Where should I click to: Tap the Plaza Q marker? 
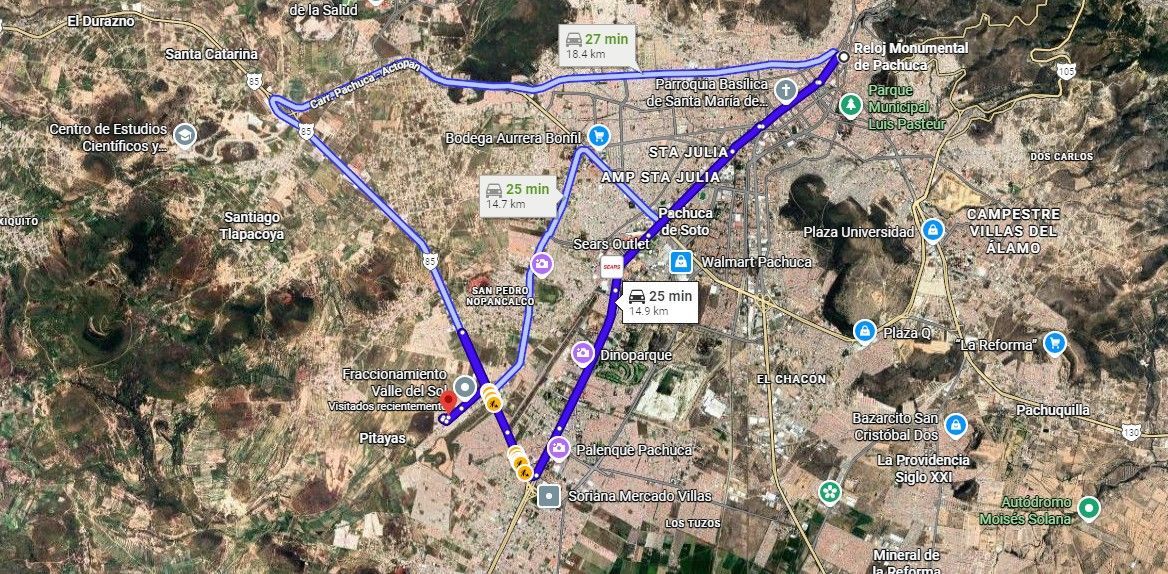(864, 331)
